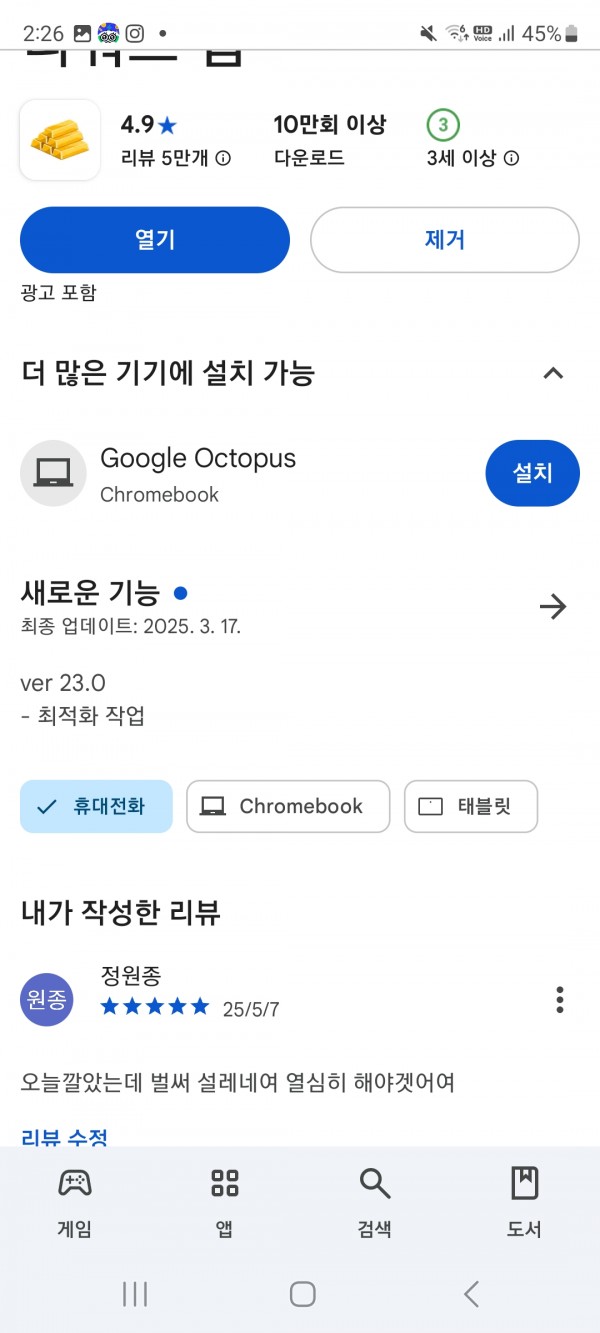This screenshot has height=1333, width=600.
Task: Select the Chromebook filter chip
Action: [x=288, y=807]
